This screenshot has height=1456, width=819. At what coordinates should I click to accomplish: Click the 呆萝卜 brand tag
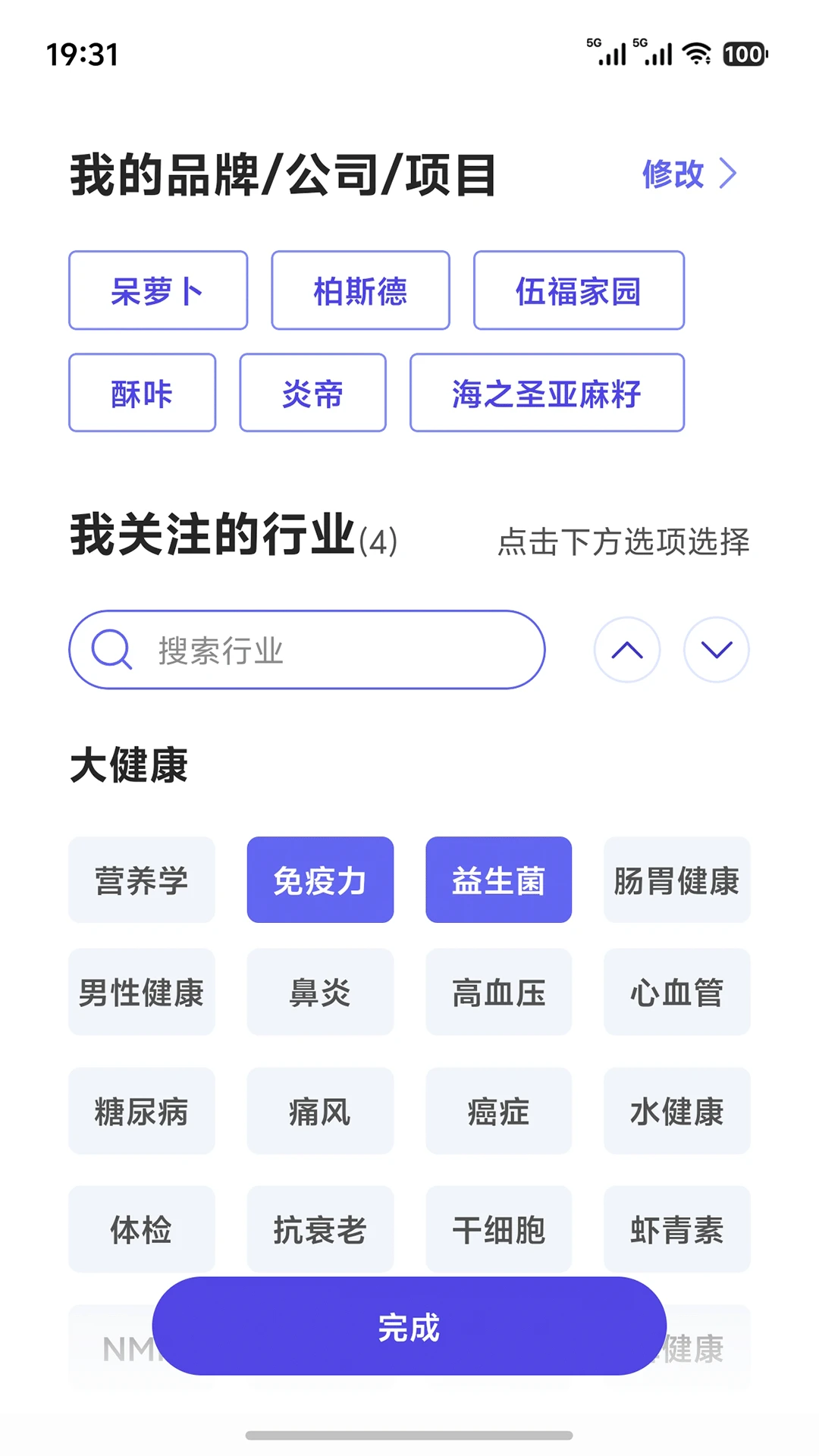(x=157, y=290)
